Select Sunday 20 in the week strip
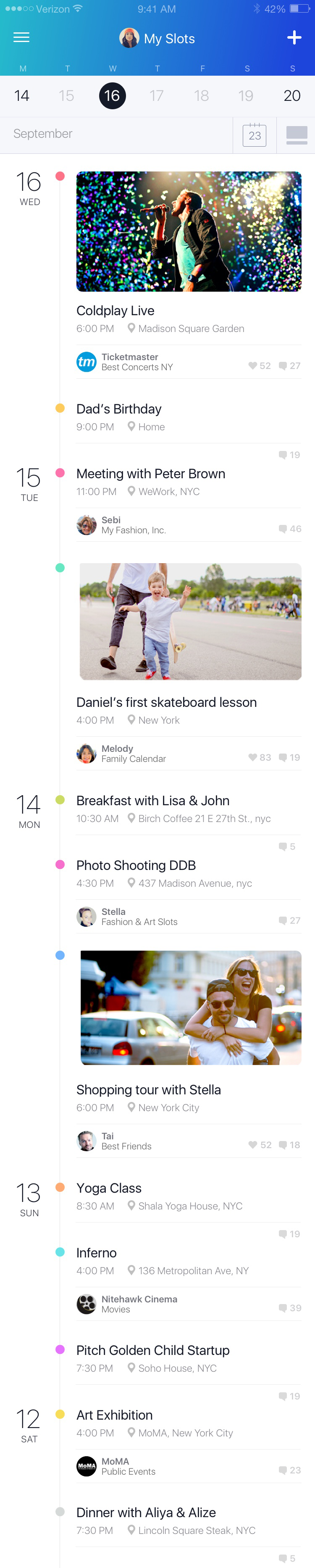Viewport: 315px width, 1568px height. click(292, 95)
